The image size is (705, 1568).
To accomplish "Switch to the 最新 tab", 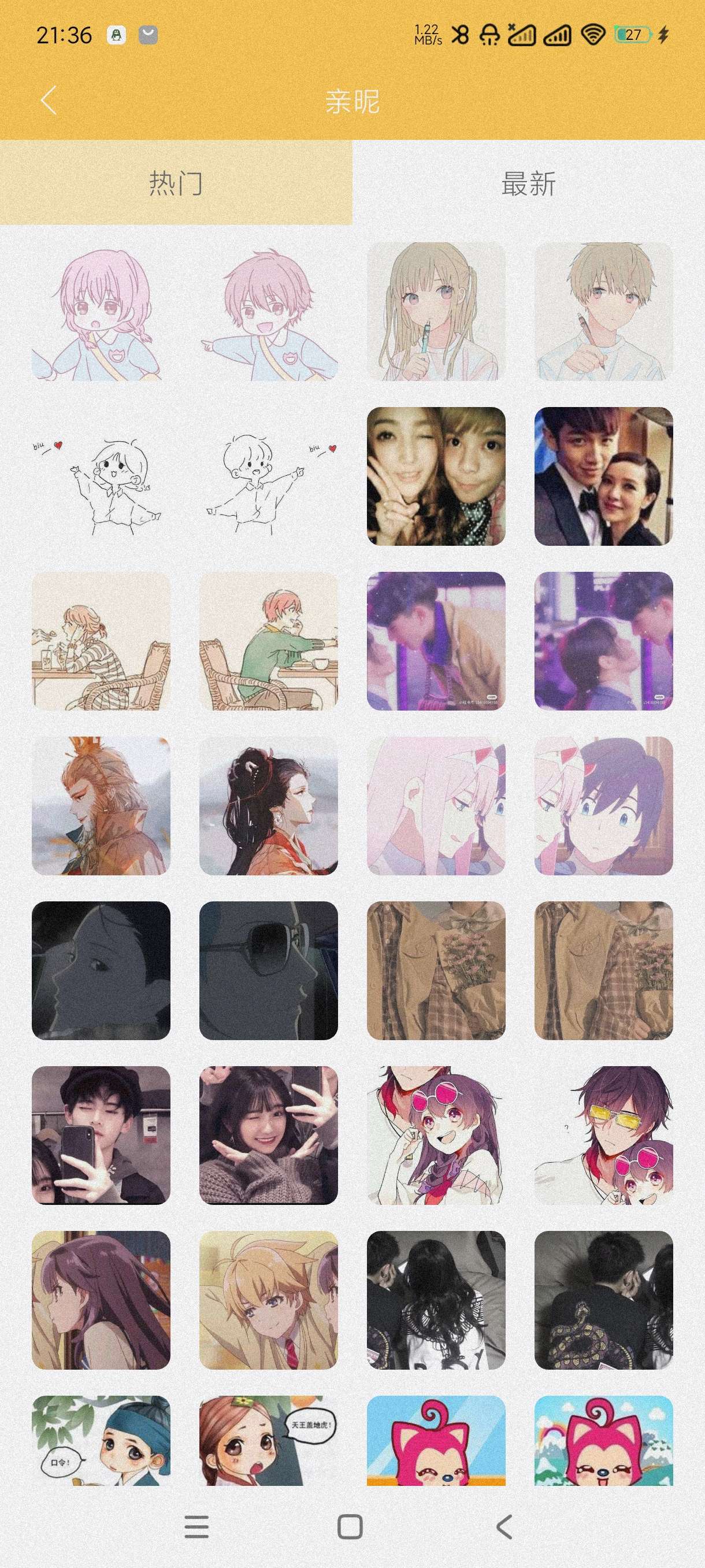I will pos(528,183).
